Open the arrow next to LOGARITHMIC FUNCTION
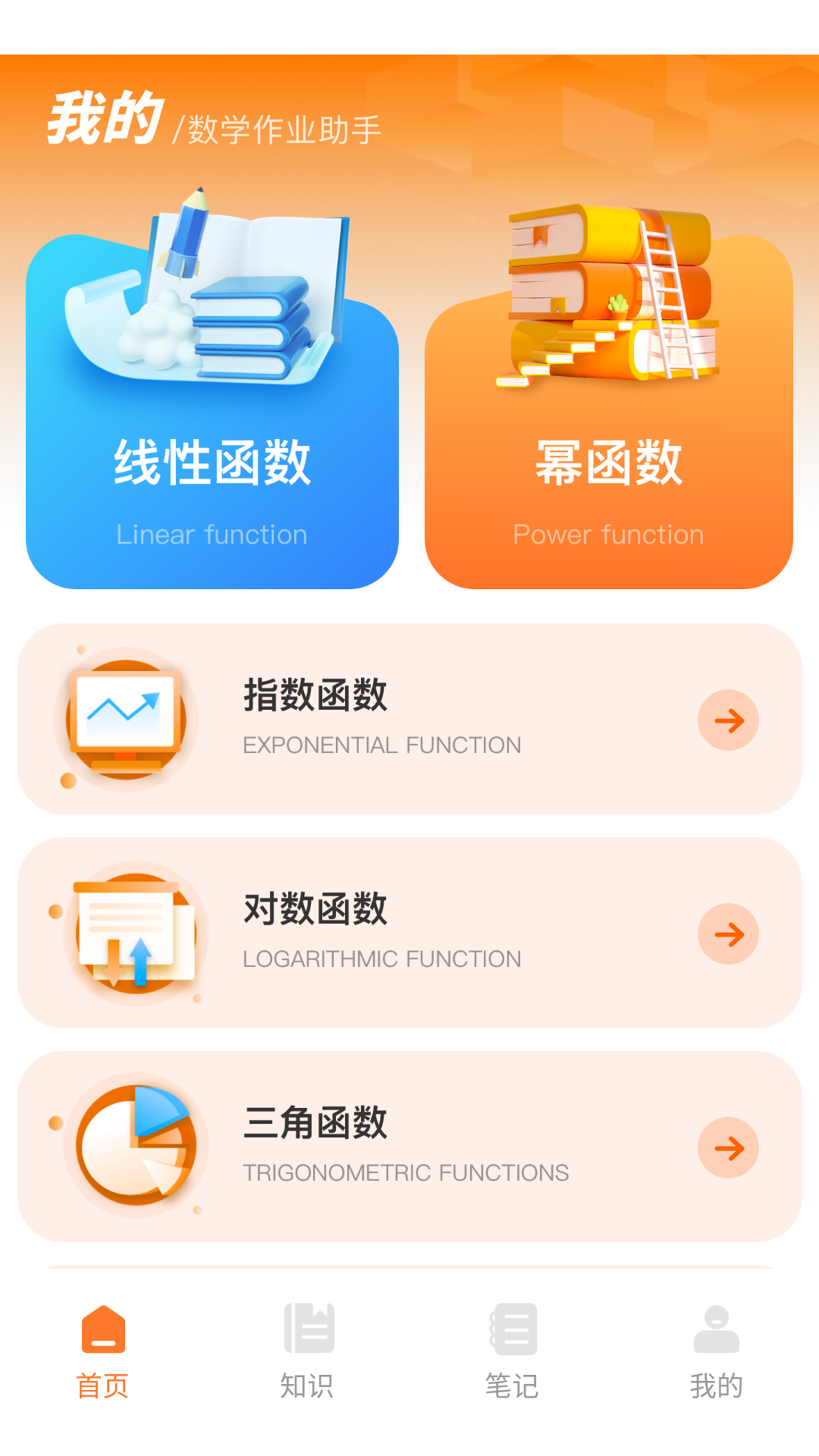This screenshot has height=1456, width=819. [728, 934]
